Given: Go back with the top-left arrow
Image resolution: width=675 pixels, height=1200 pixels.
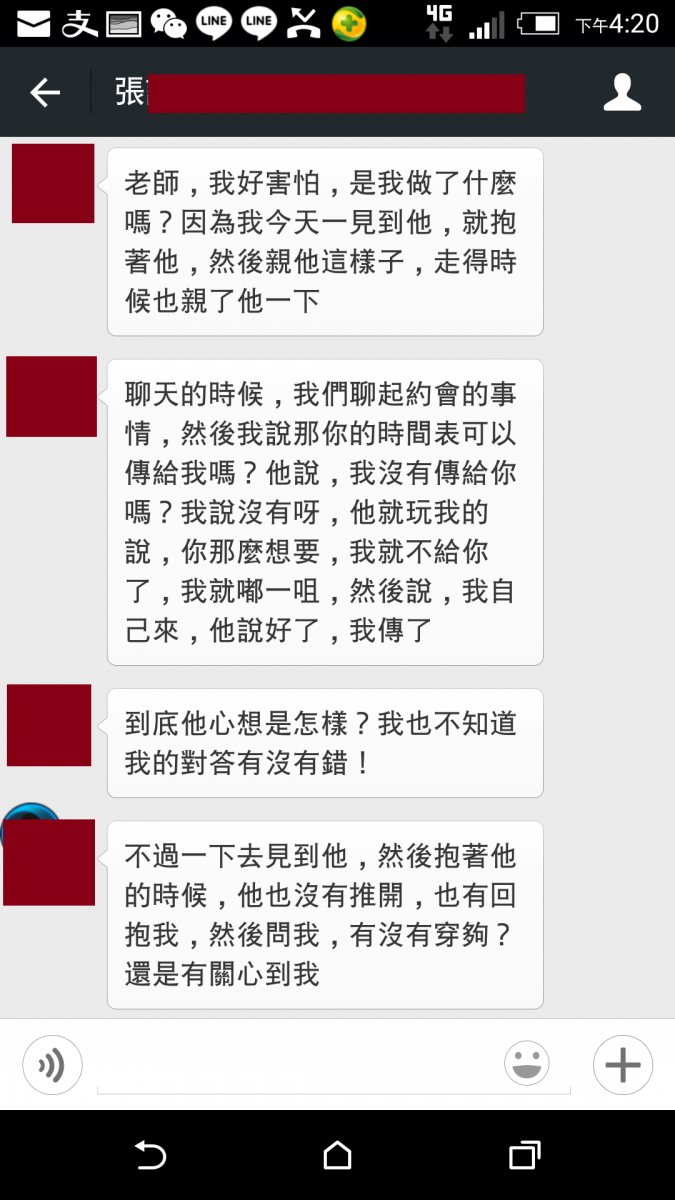Looking at the screenshot, I should 45,93.
